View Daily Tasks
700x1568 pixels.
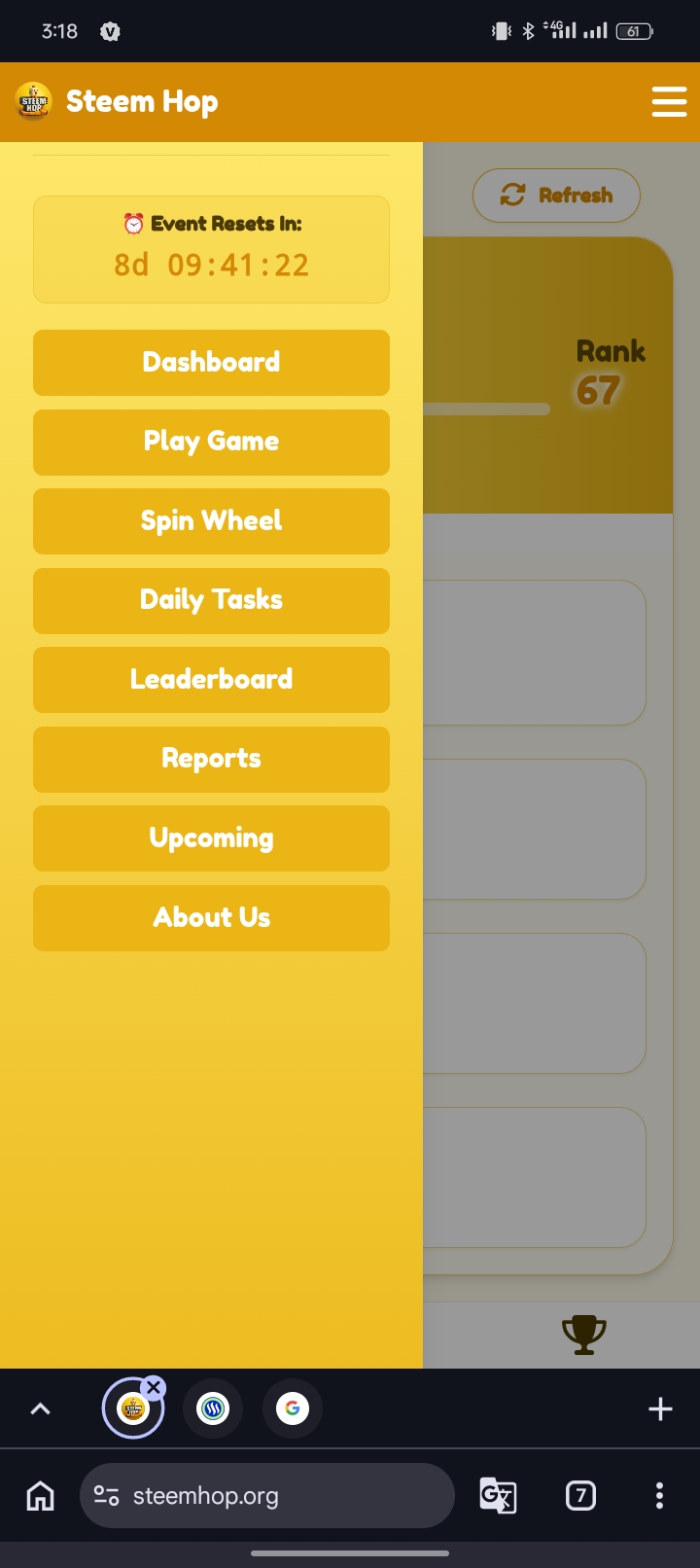pyautogui.click(x=211, y=601)
